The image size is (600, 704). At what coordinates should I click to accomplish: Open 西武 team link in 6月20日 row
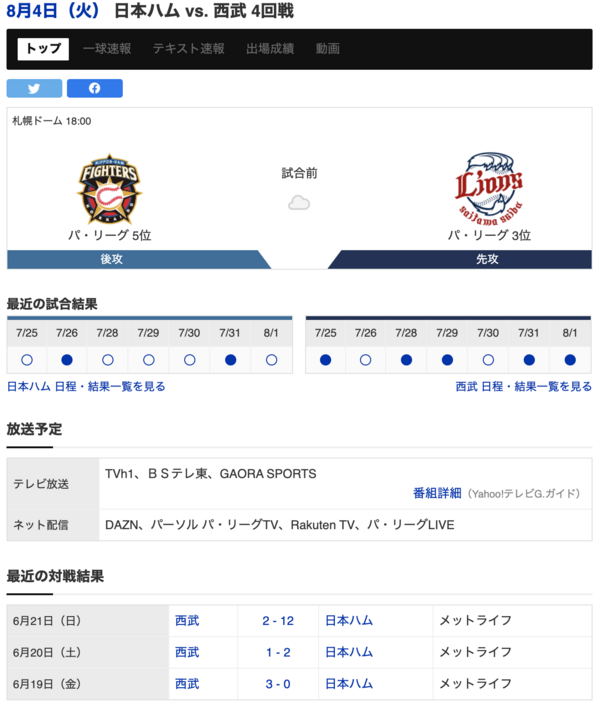point(187,652)
